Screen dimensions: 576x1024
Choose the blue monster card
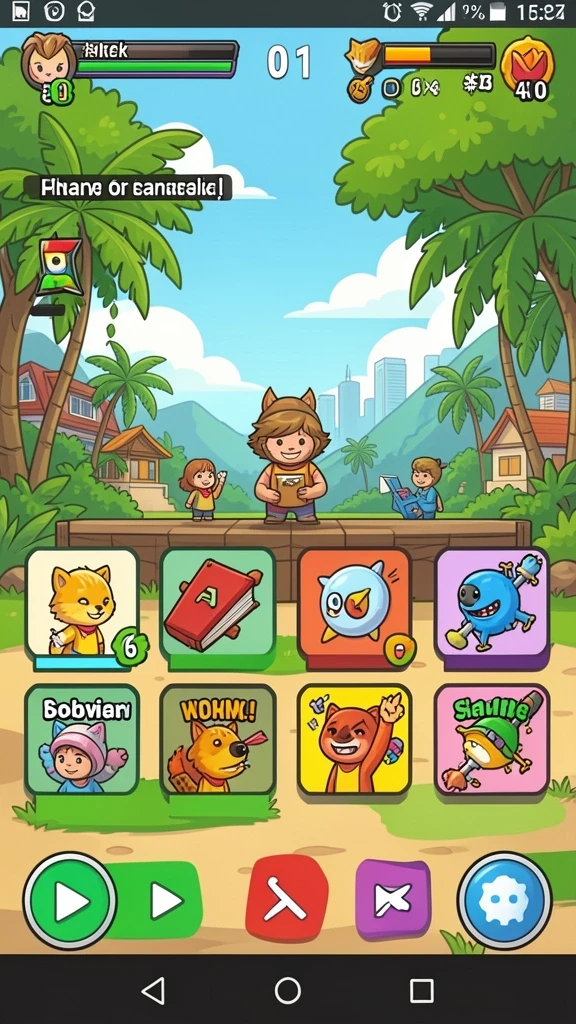tap(492, 606)
